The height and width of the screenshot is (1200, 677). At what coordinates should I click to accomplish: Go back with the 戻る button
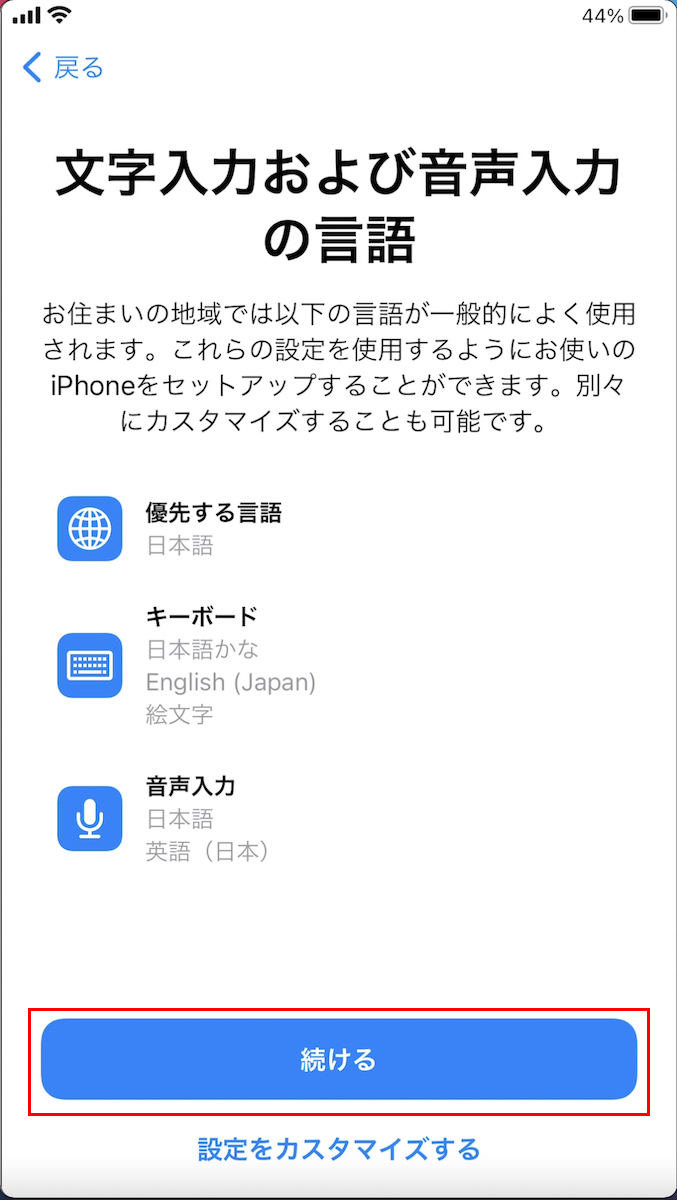63,68
